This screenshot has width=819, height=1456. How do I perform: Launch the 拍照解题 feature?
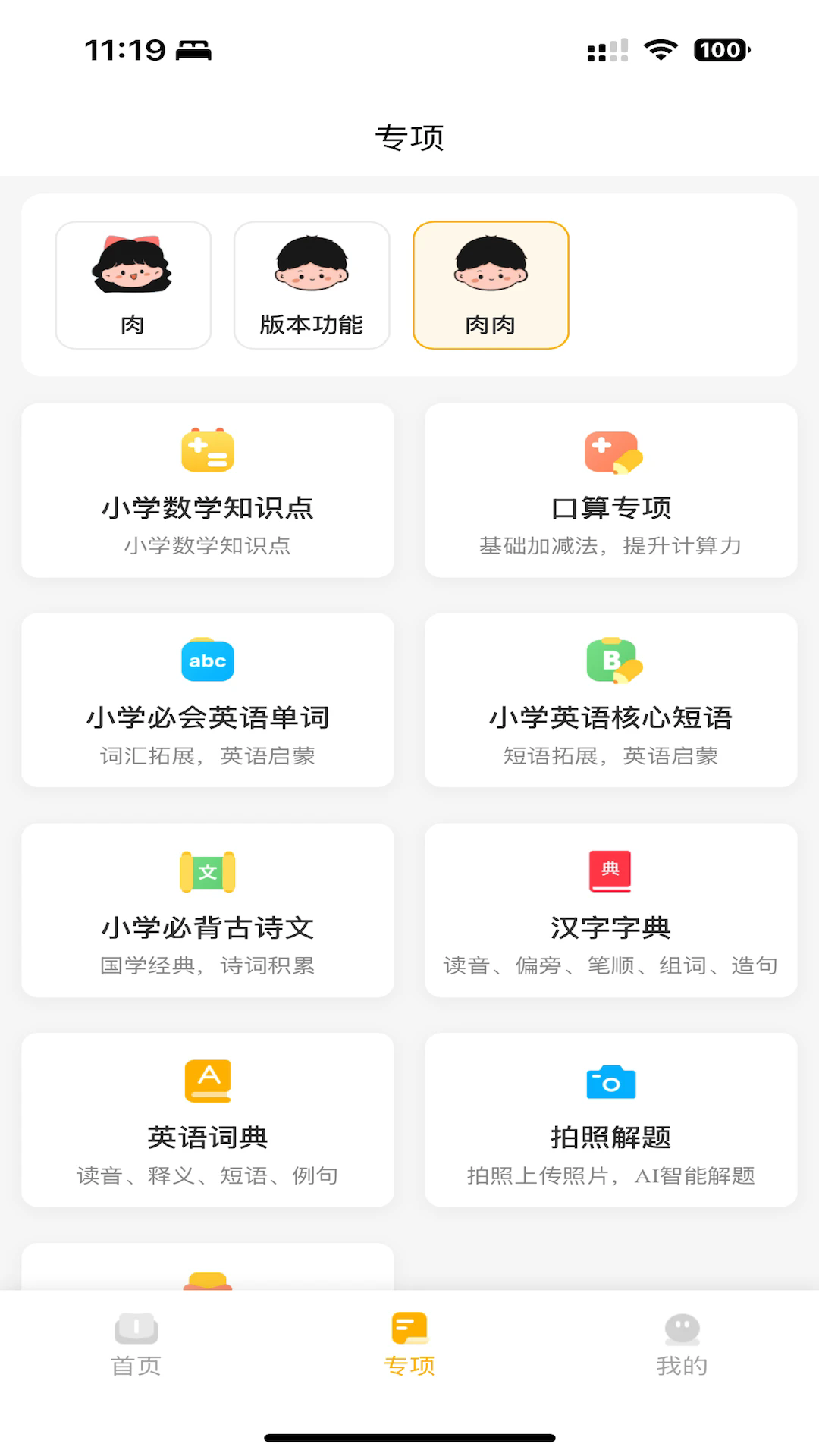(611, 1121)
